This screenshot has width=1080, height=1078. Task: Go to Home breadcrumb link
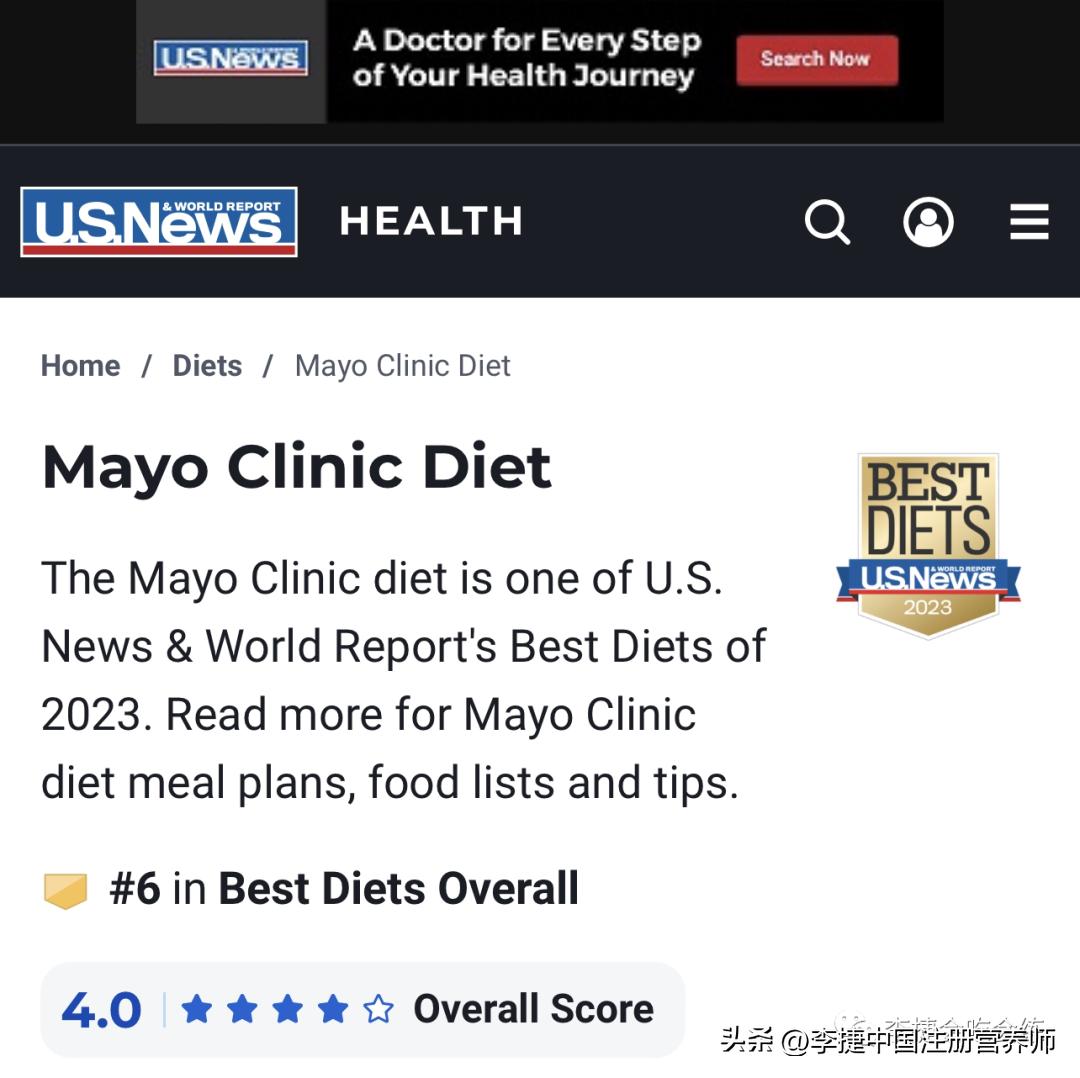(x=80, y=366)
